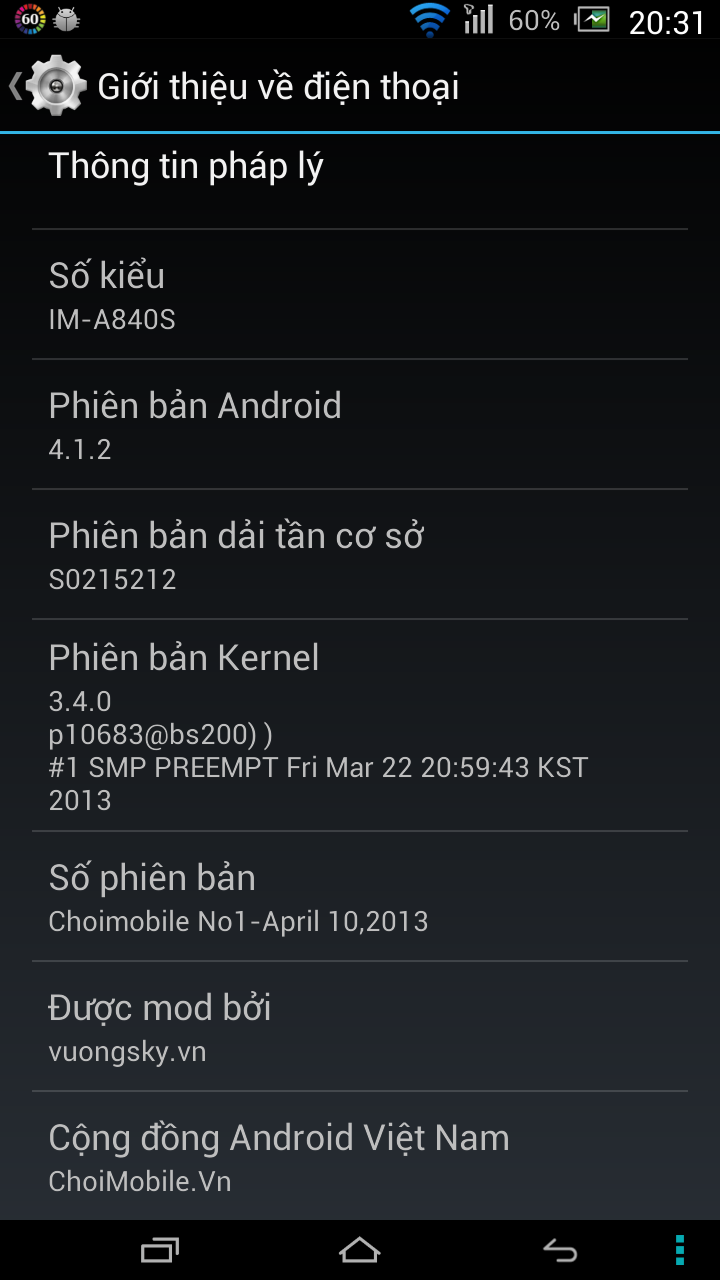The width and height of the screenshot is (720, 1280).
Task: Open Cộng đồng Android Việt Nam entry
Action: 360,1156
